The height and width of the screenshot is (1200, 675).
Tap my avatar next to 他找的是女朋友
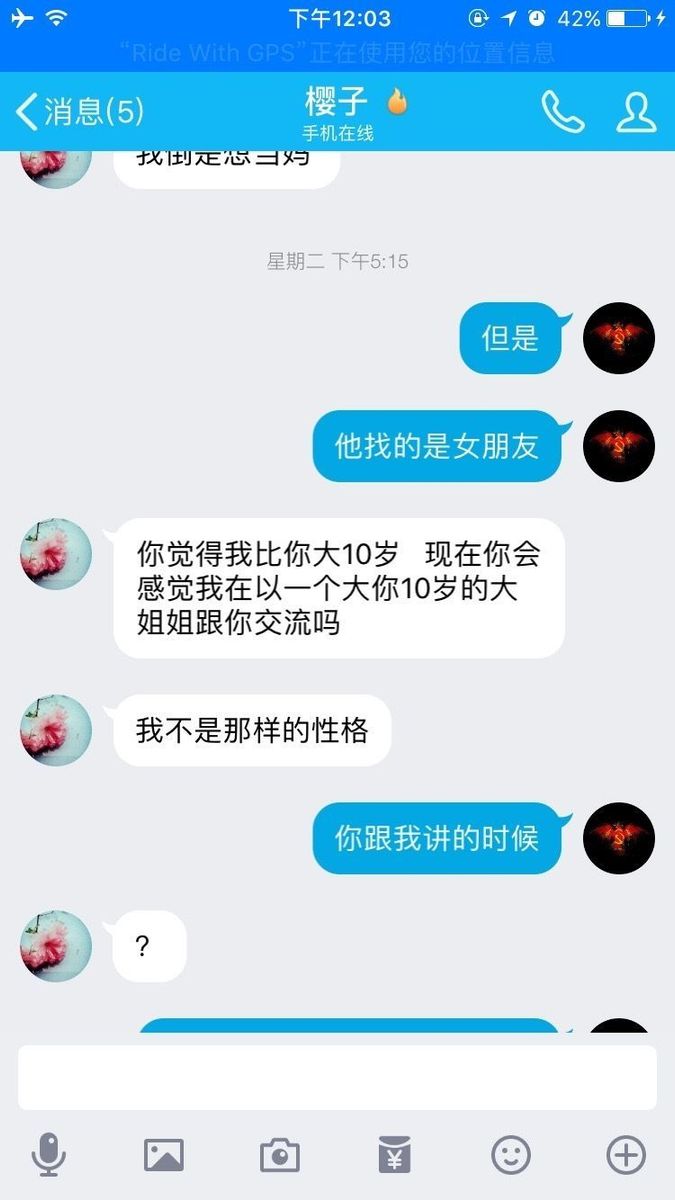[x=619, y=446]
